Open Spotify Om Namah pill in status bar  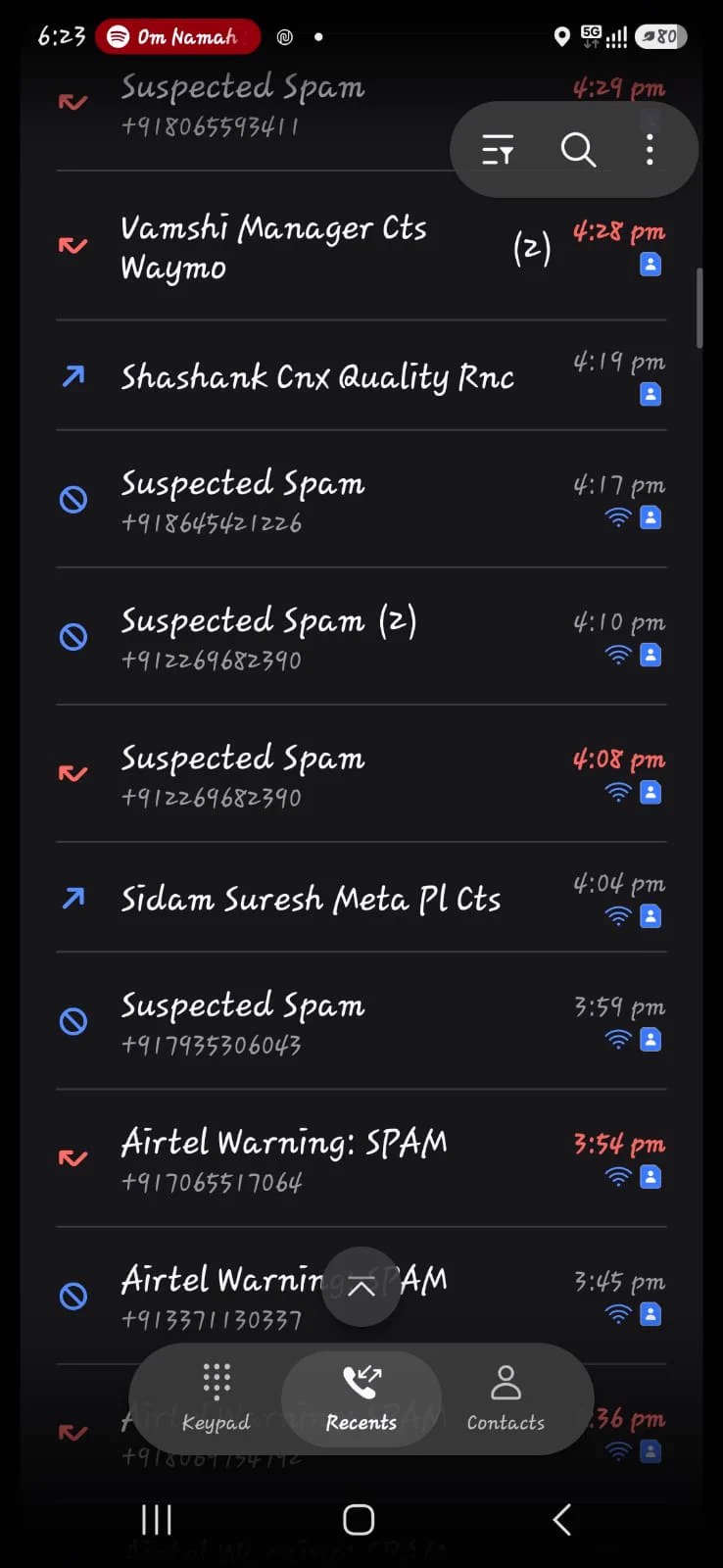pyautogui.click(x=178, y=37)
